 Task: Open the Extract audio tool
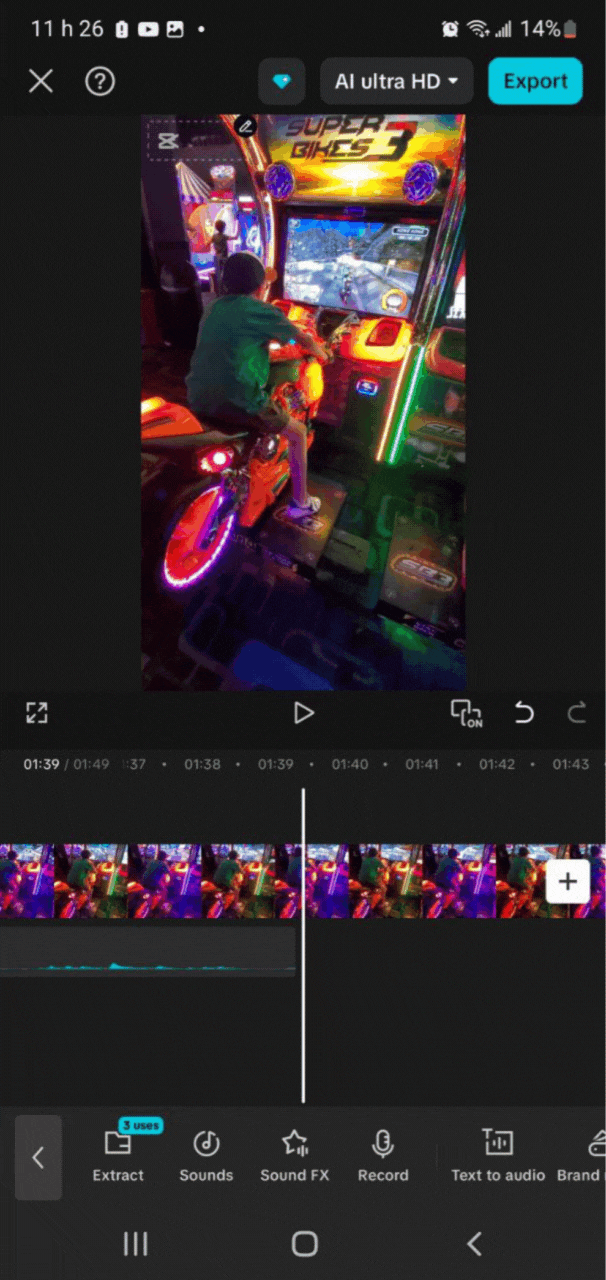[x=118, y=1156]
